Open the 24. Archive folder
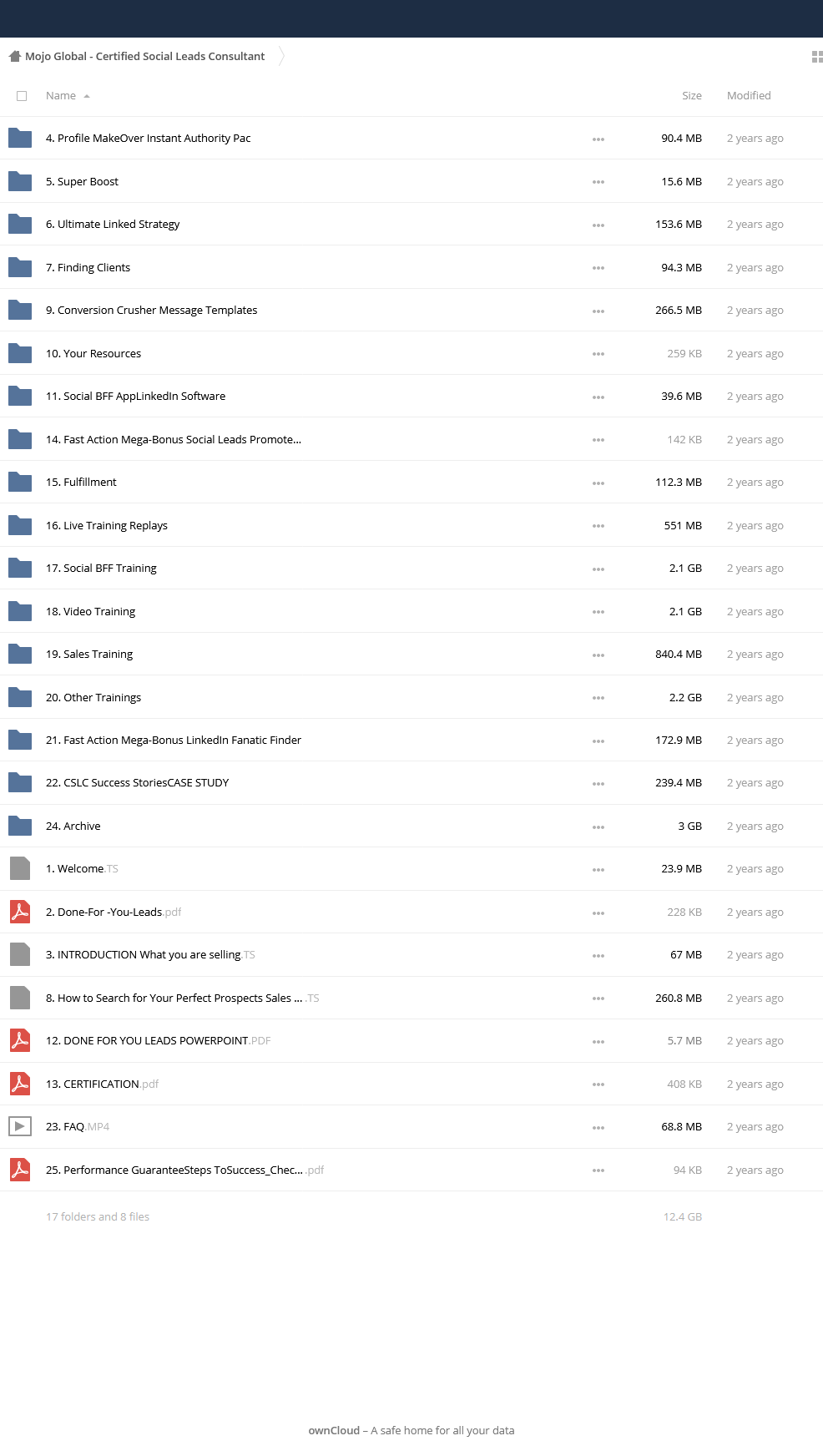The height and width of the screenshot is (1456, 823). click(73, 826)
